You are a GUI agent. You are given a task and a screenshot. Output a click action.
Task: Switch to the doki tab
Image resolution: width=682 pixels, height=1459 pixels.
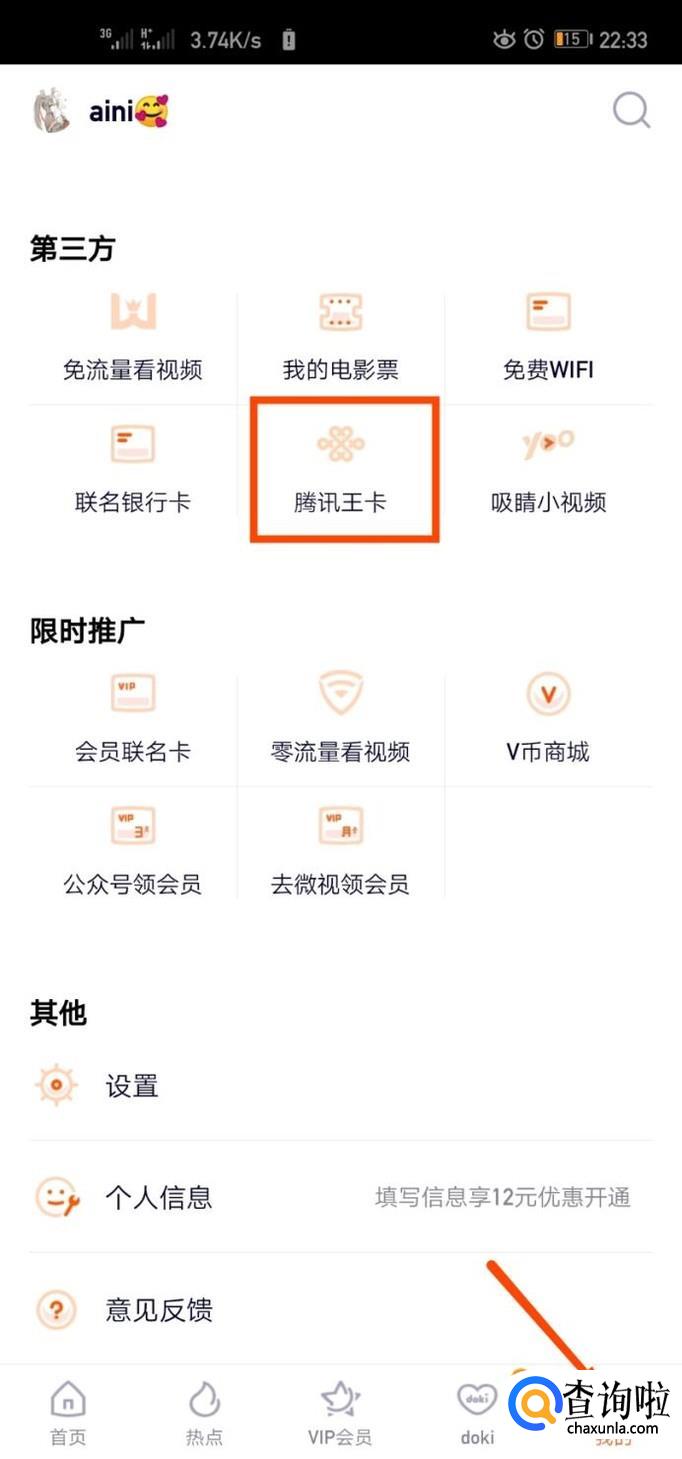click(x=477, y=1413)
